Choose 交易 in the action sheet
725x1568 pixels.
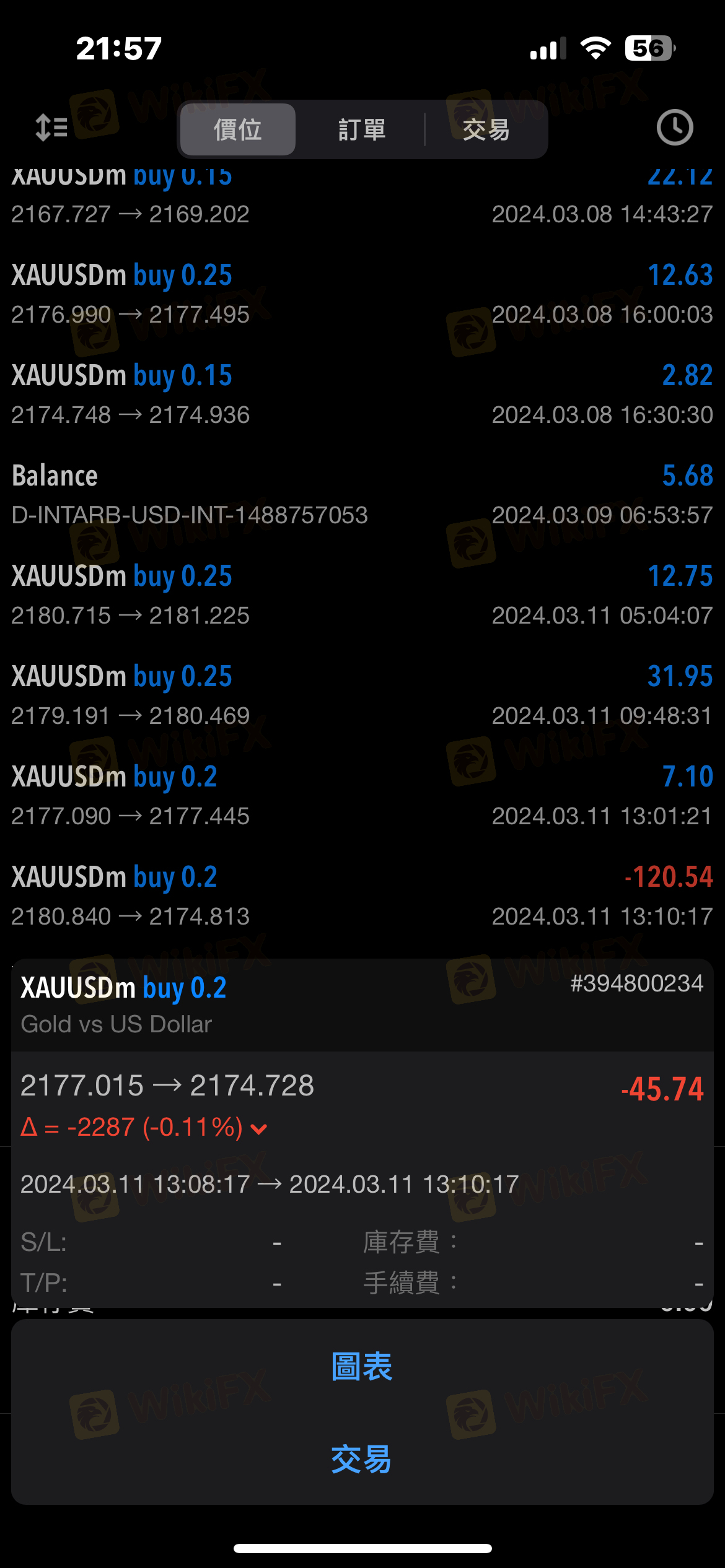coord(362,1460)
